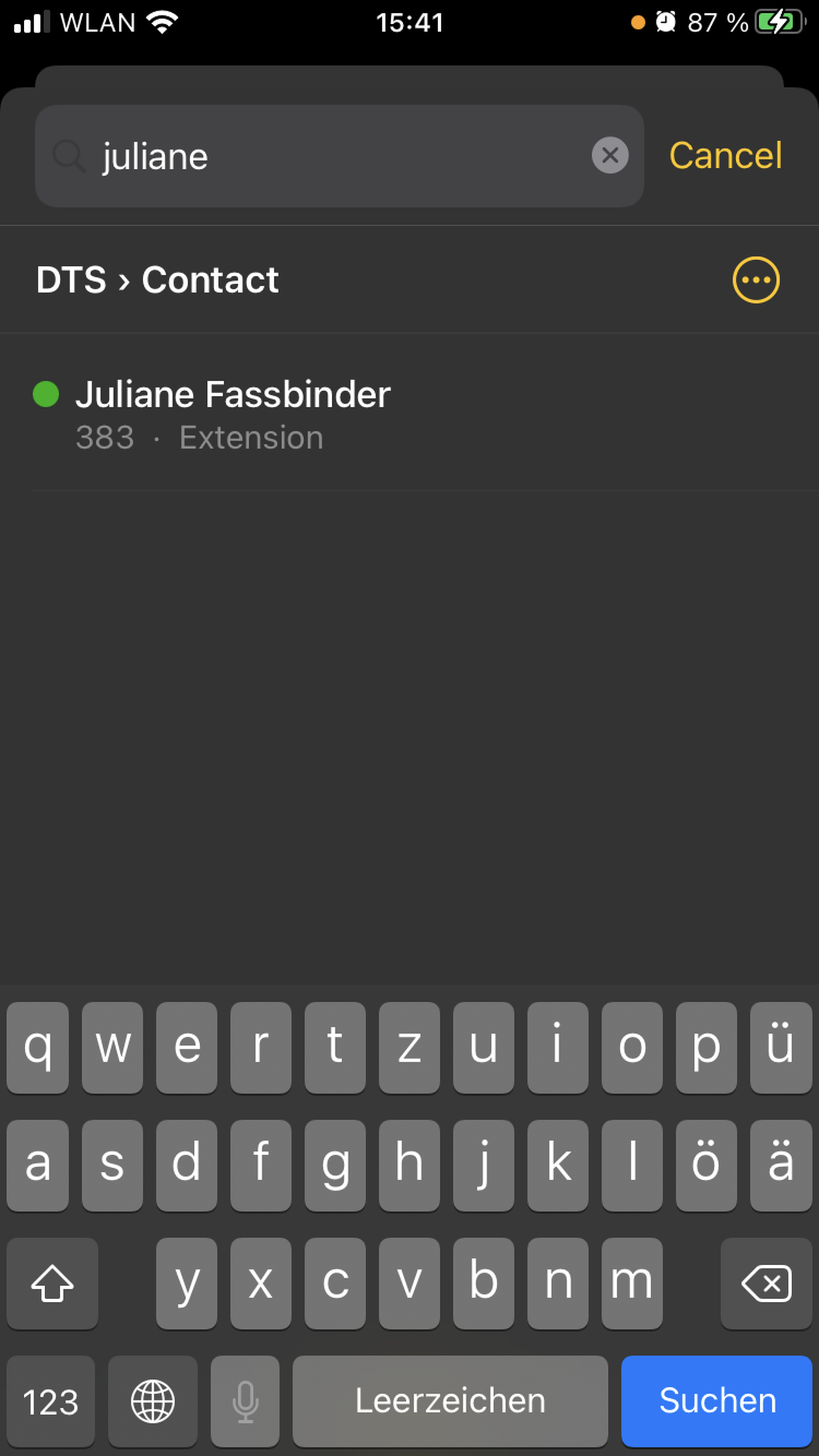819x1456 pixels.
Task: Open the Juliane Fassbinder contact result
Action: coord(233,414)
